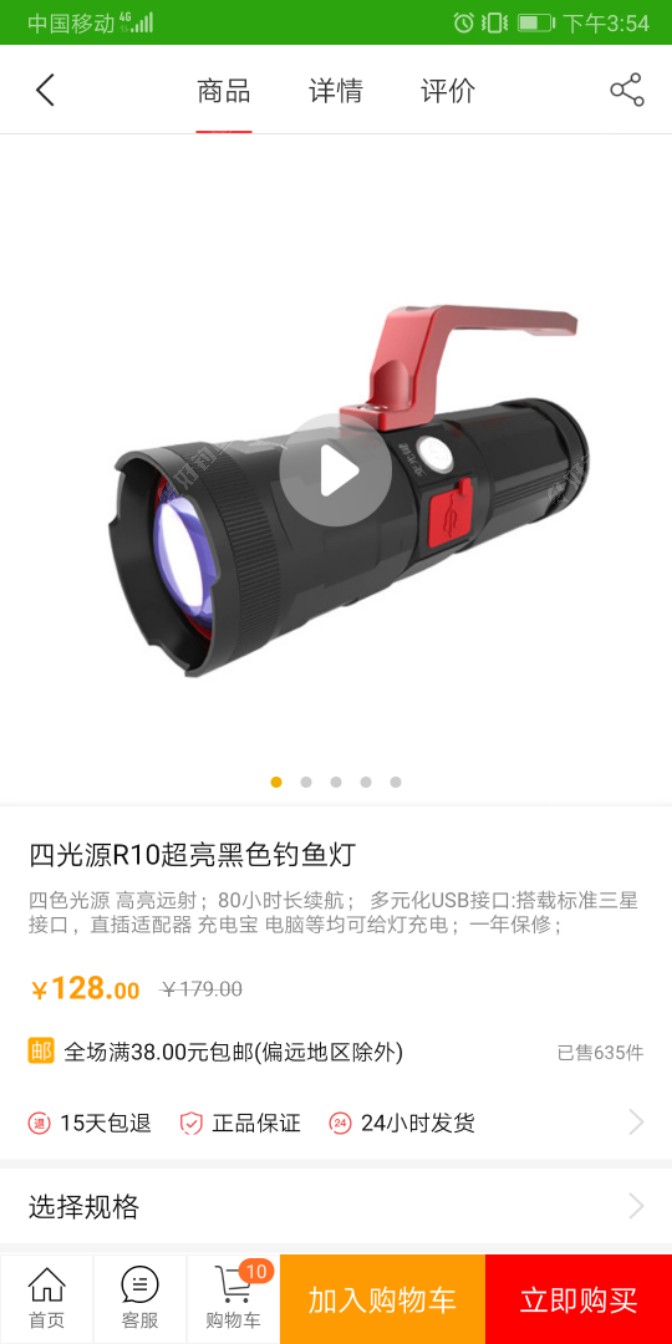Switch to the 评价 tab

447,91
